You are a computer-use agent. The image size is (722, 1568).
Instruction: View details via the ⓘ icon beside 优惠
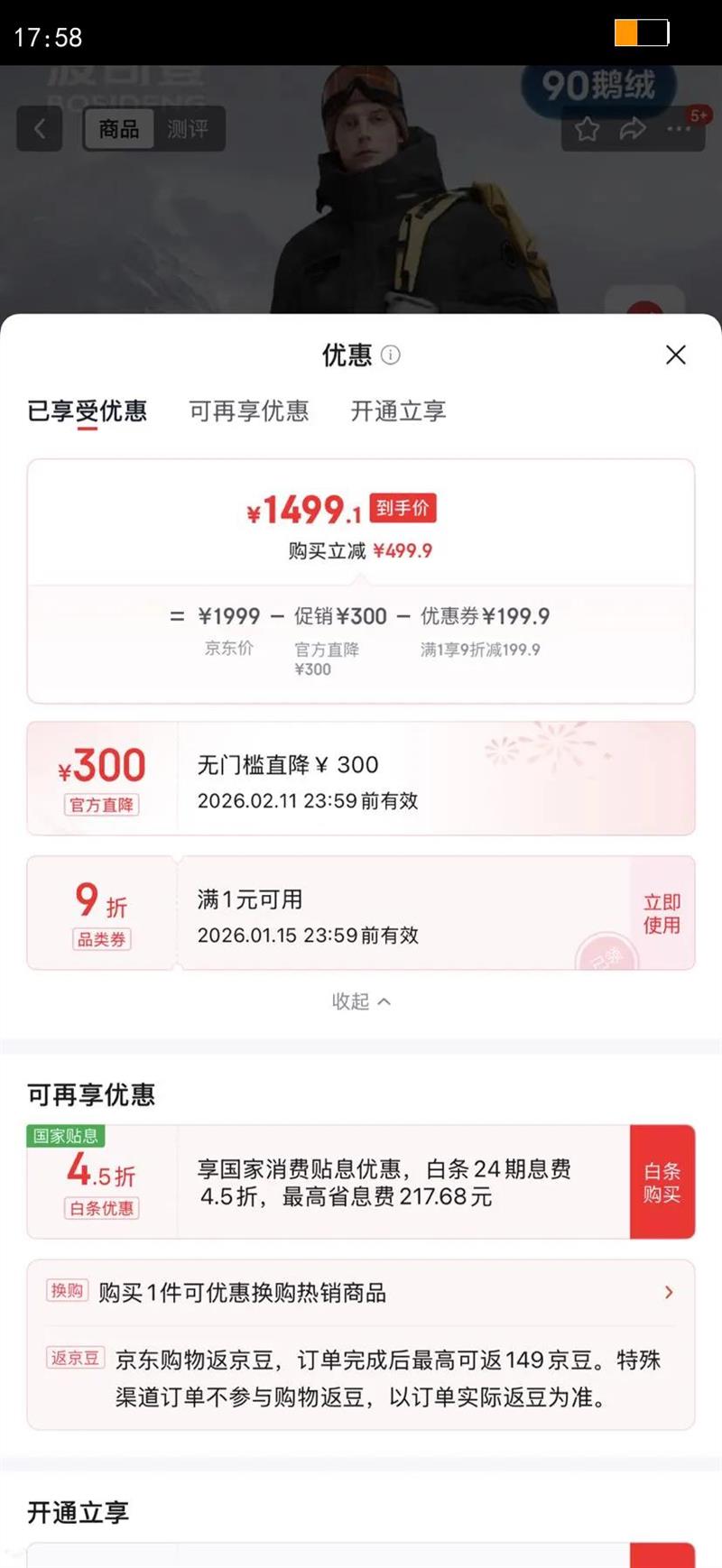point(391,355)
